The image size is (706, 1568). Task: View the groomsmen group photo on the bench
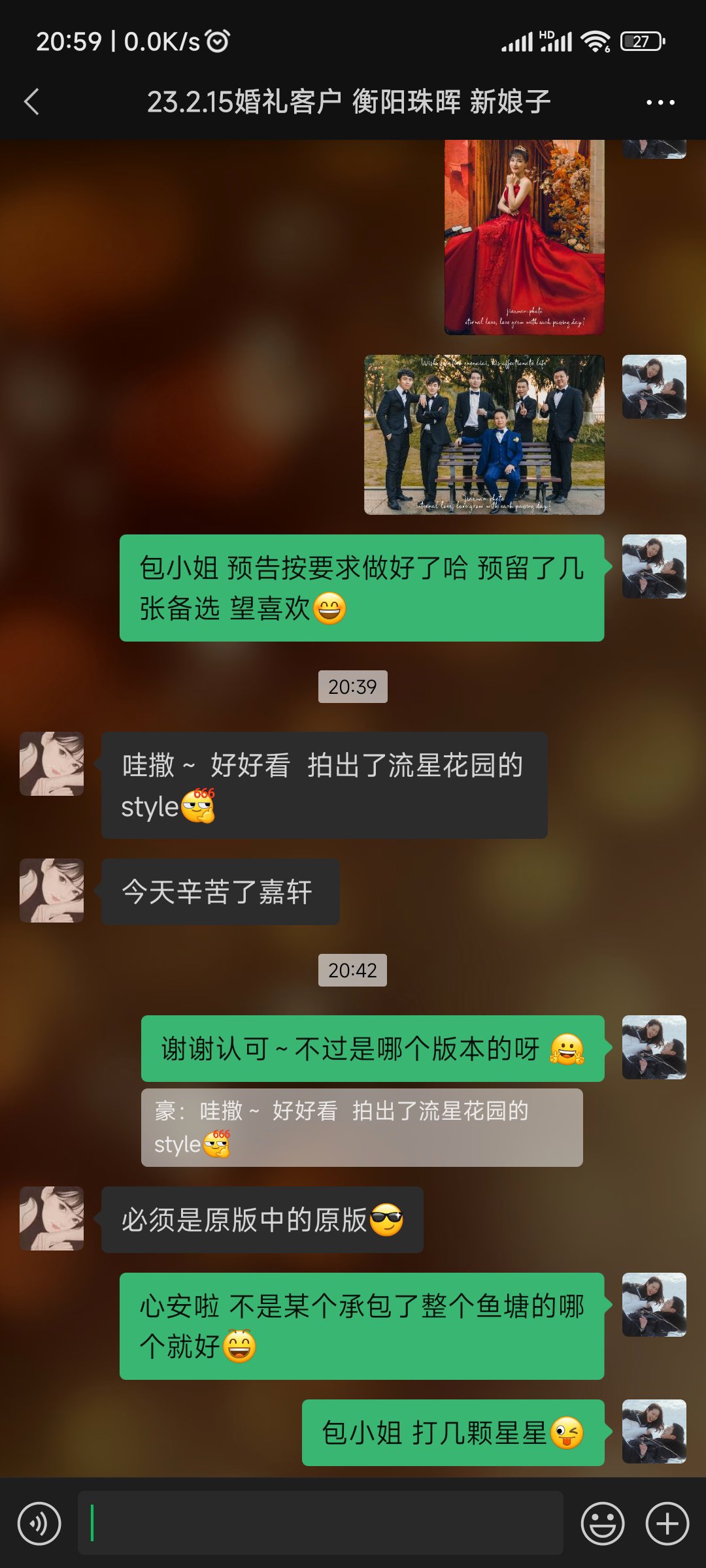[484, 434]
